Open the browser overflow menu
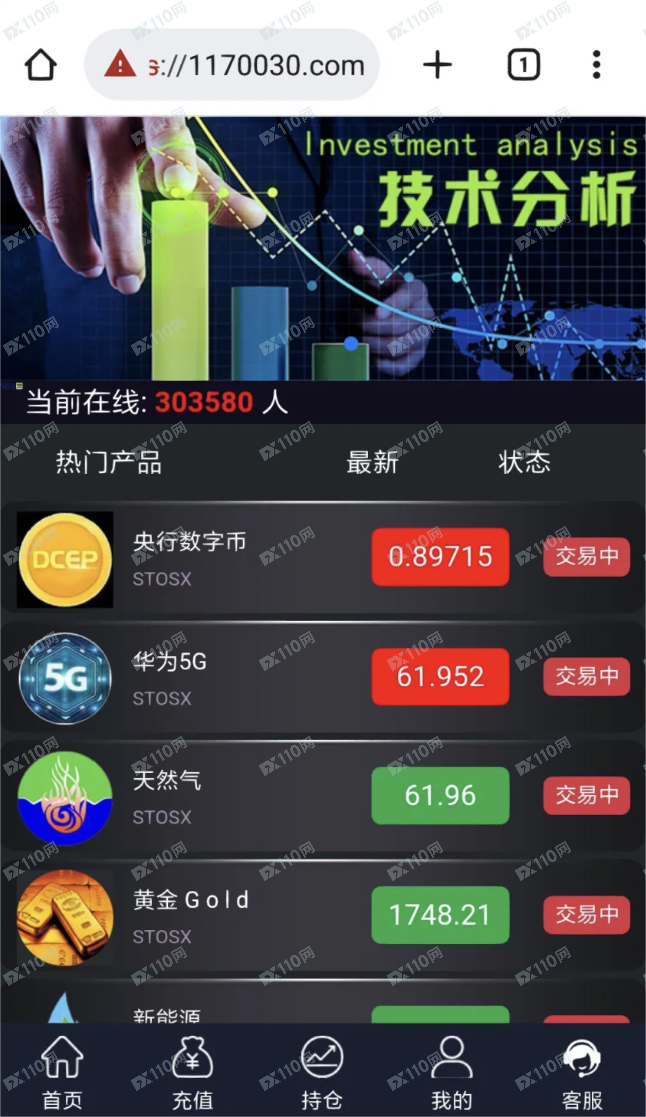 (596, 66)
